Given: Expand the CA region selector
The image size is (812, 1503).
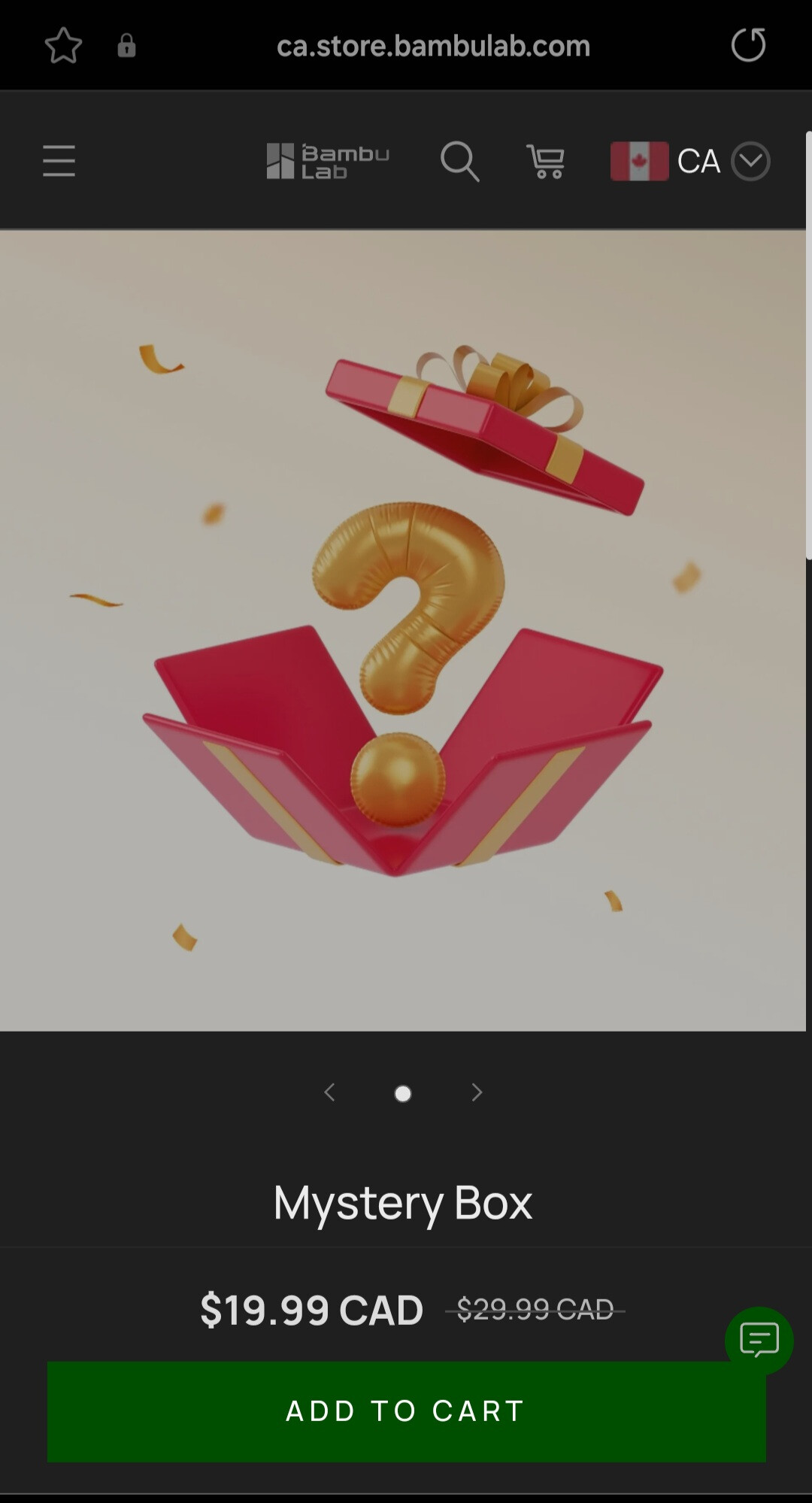Looking at the screenshot, I should (x=690, y=161).
